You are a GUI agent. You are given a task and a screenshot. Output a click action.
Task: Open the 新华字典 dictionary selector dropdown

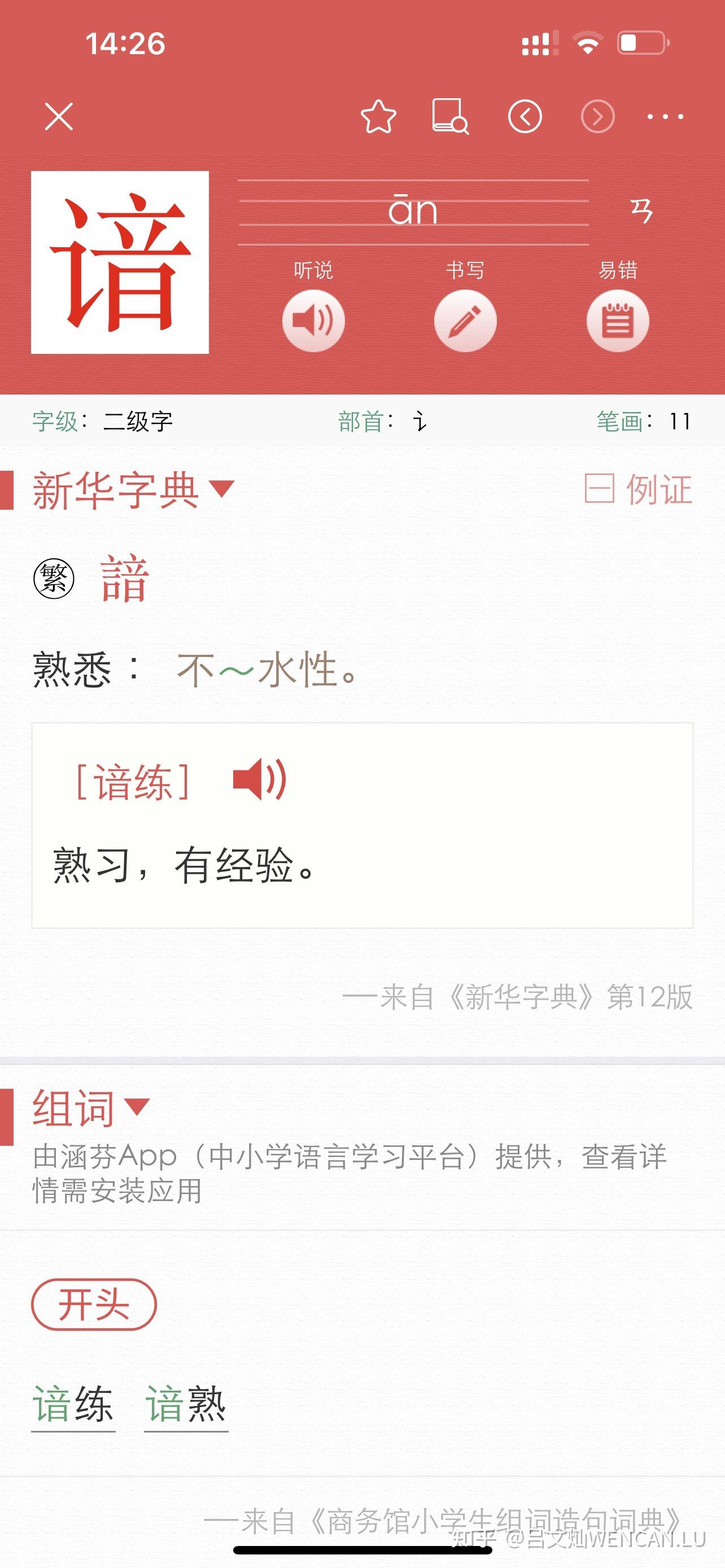click(x=130, y=492)
